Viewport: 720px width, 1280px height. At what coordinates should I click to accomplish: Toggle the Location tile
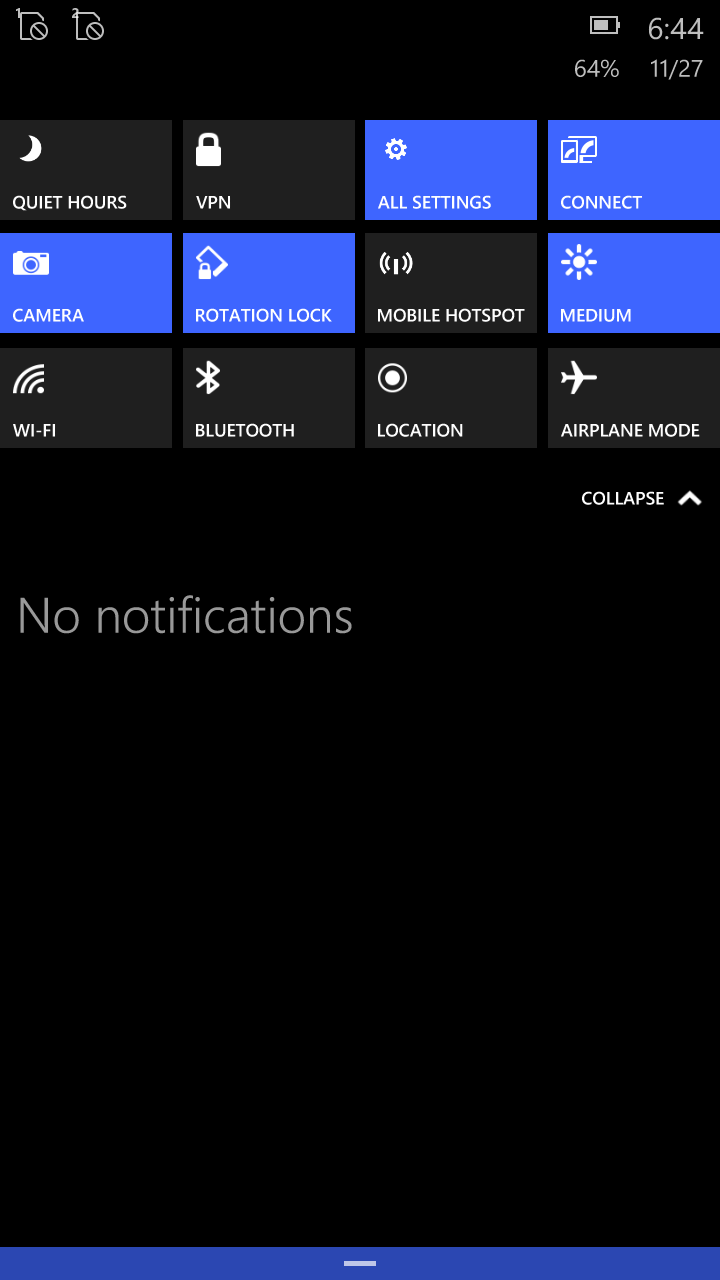(x=451, y=398)
